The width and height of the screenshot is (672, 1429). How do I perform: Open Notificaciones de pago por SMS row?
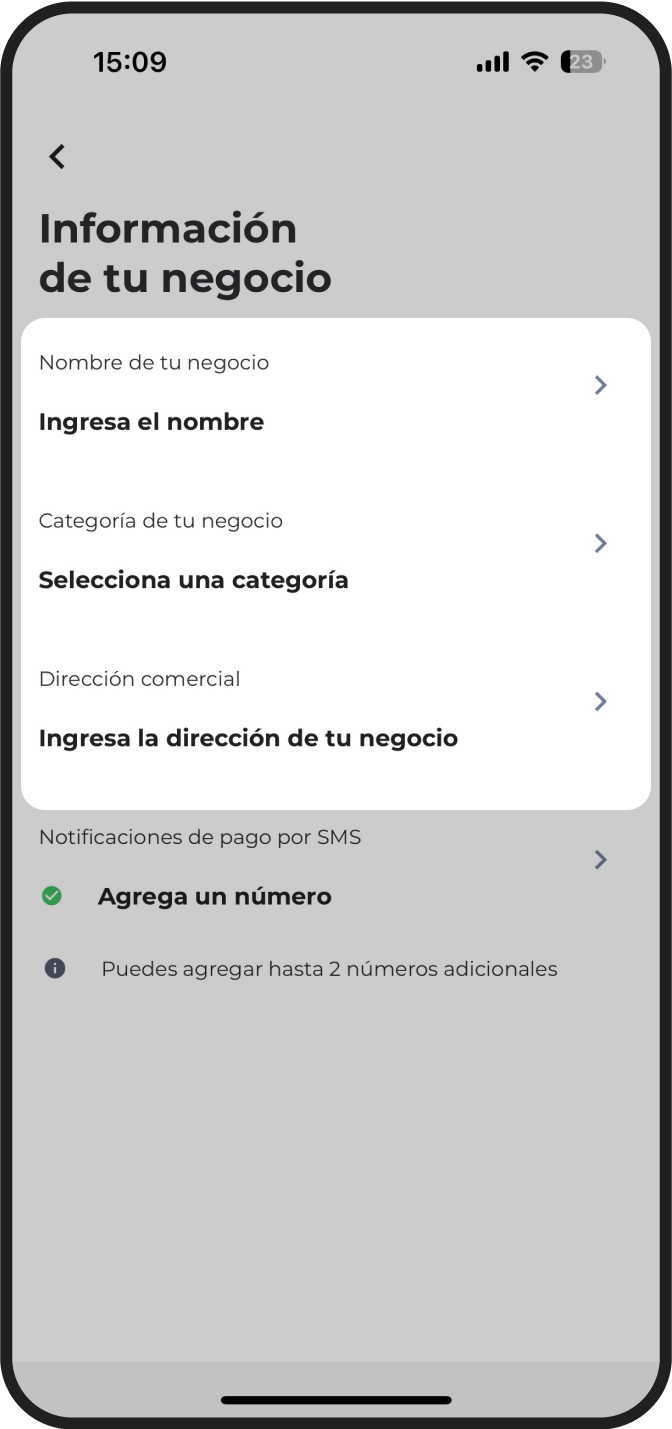pos(320,868)
